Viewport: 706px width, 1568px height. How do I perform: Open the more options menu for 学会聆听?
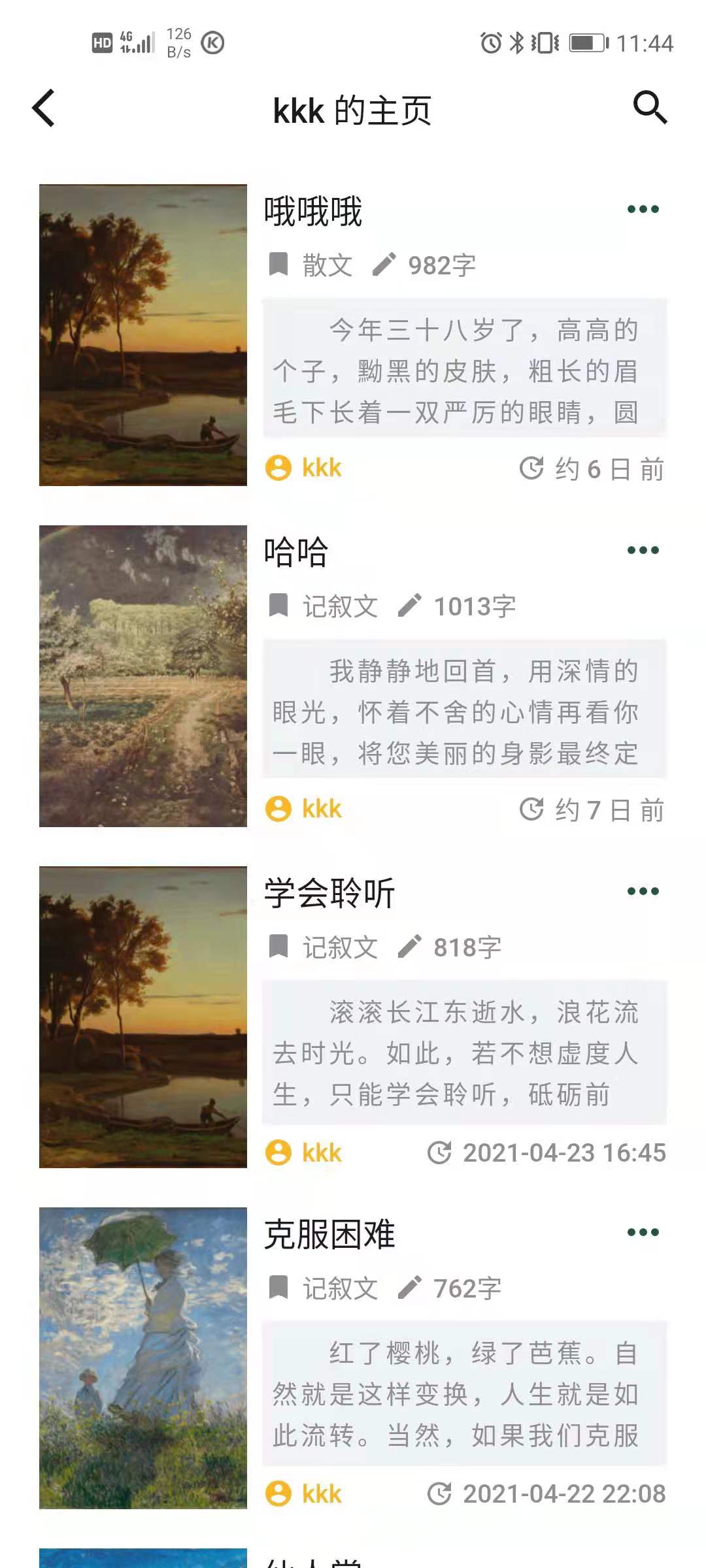(643, 891)
